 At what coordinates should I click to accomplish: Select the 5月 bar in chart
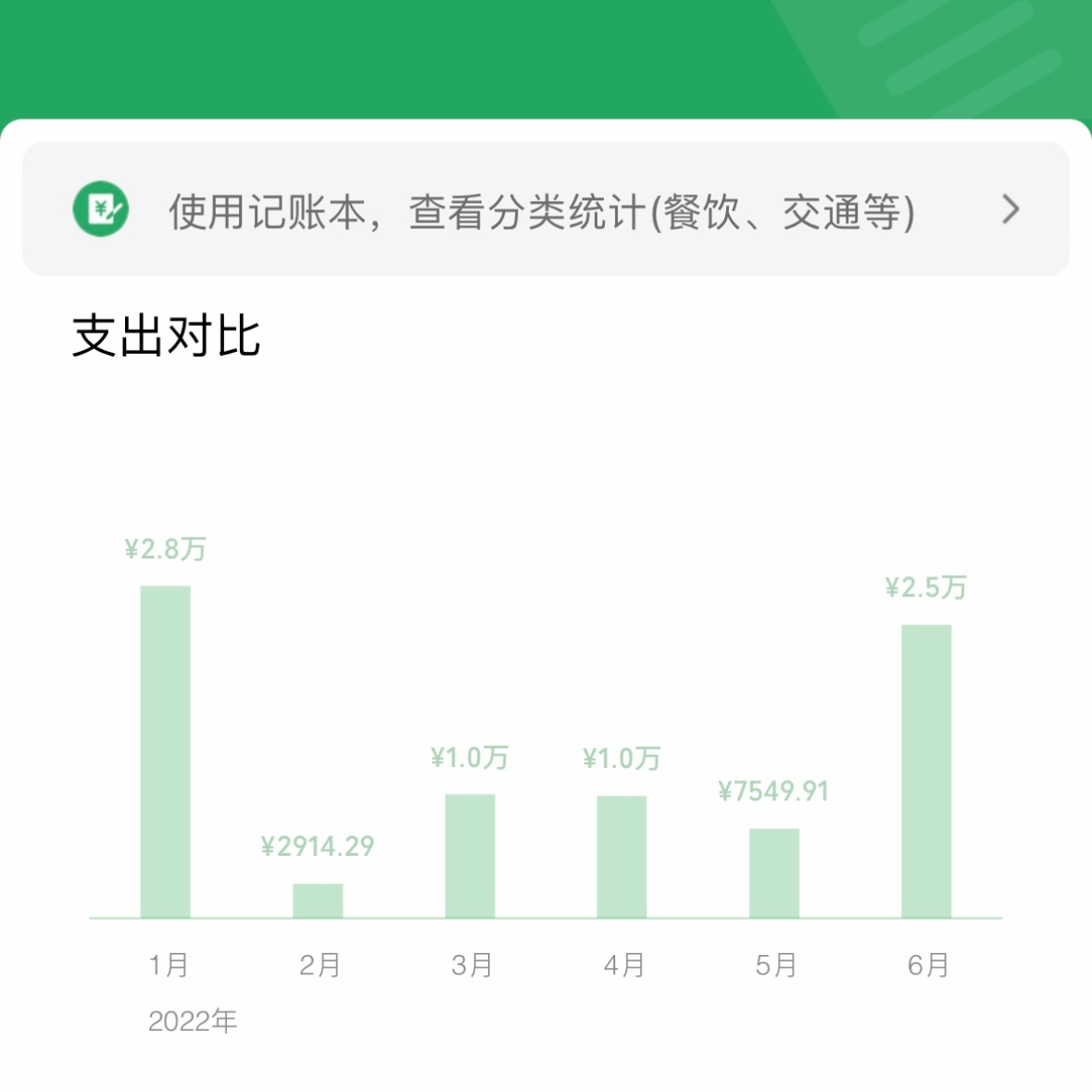point(773,872)
